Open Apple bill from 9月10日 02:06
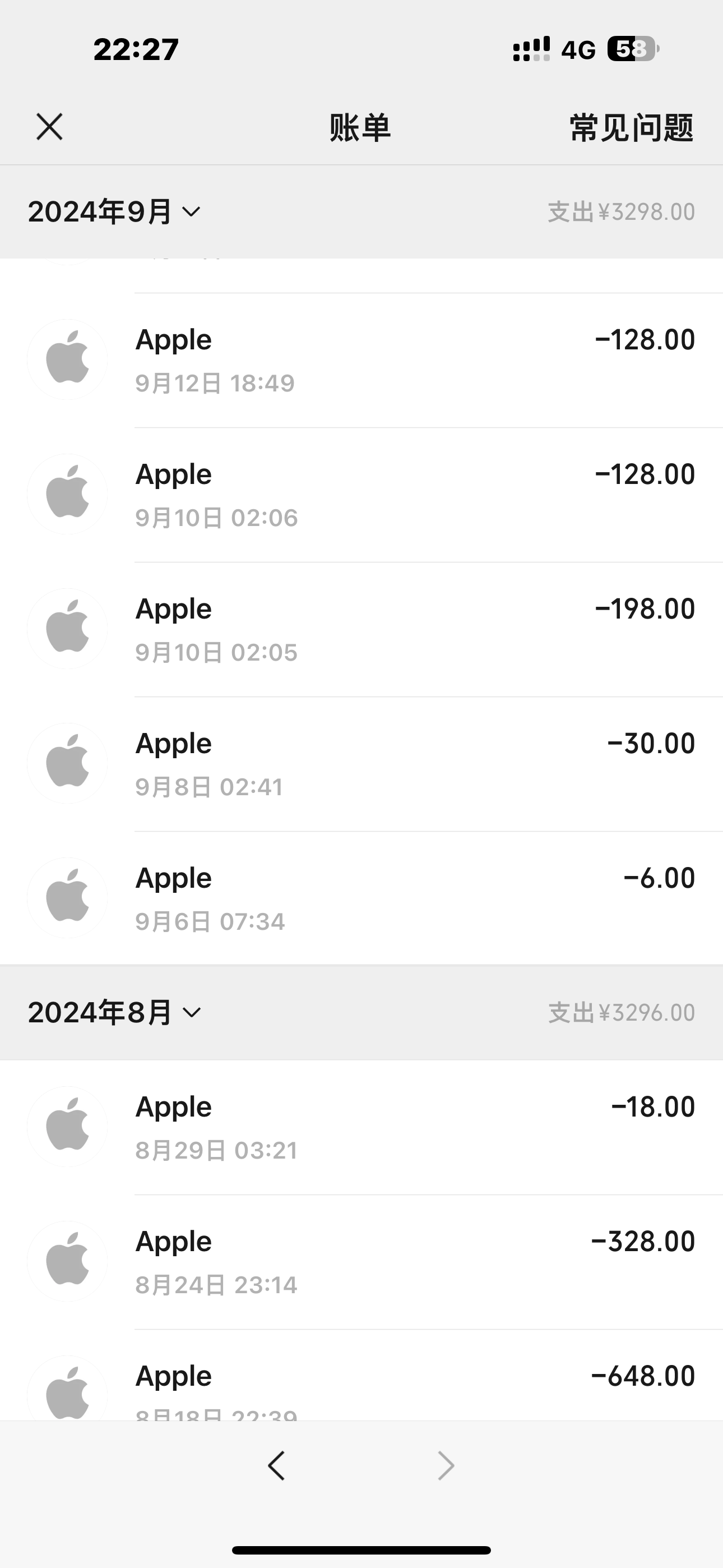Screen dimensions: 723x1568 coord(414,495)
